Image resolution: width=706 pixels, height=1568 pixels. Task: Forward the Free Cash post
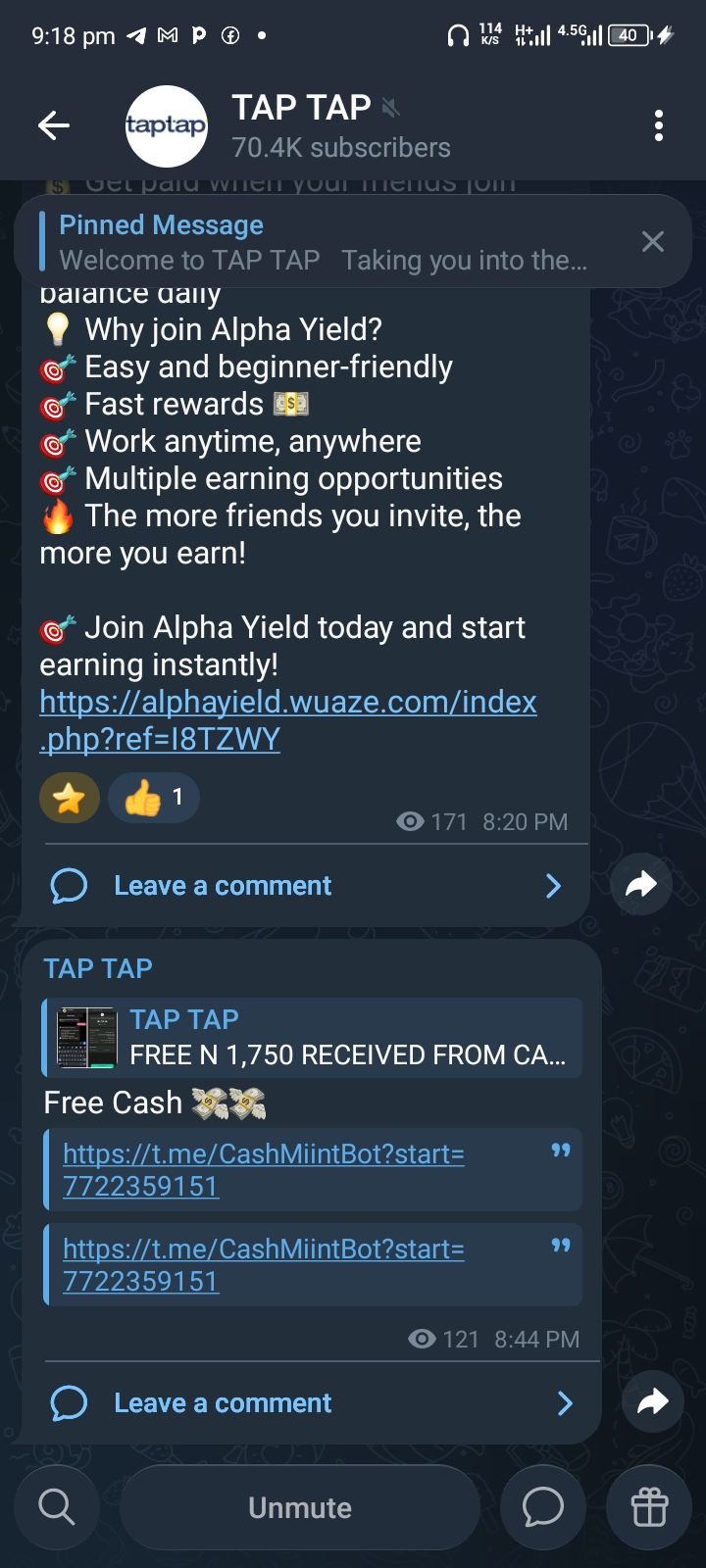652,1402
